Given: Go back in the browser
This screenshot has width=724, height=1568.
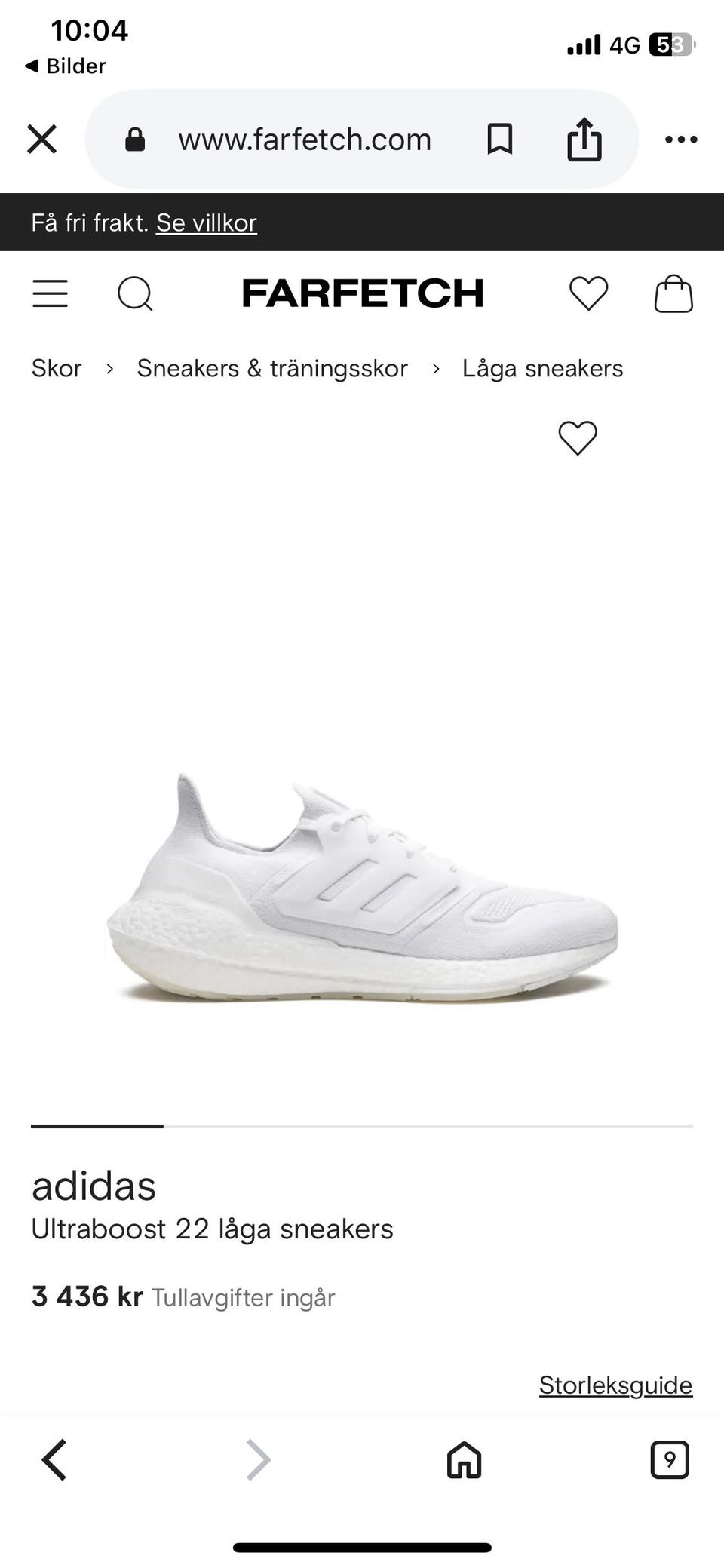Looking at the screenshot, I should tap(54, 1459).
